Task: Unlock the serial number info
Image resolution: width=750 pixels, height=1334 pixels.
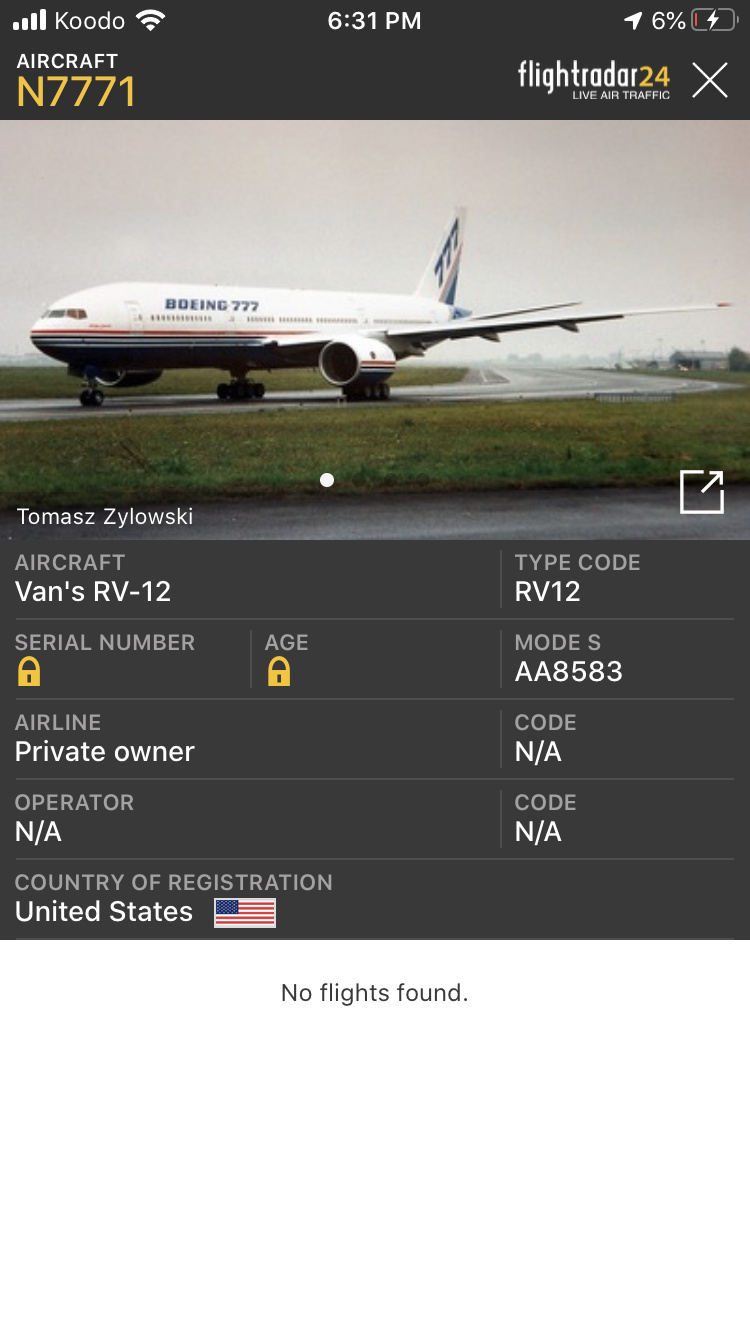Action: click(29, 672)
